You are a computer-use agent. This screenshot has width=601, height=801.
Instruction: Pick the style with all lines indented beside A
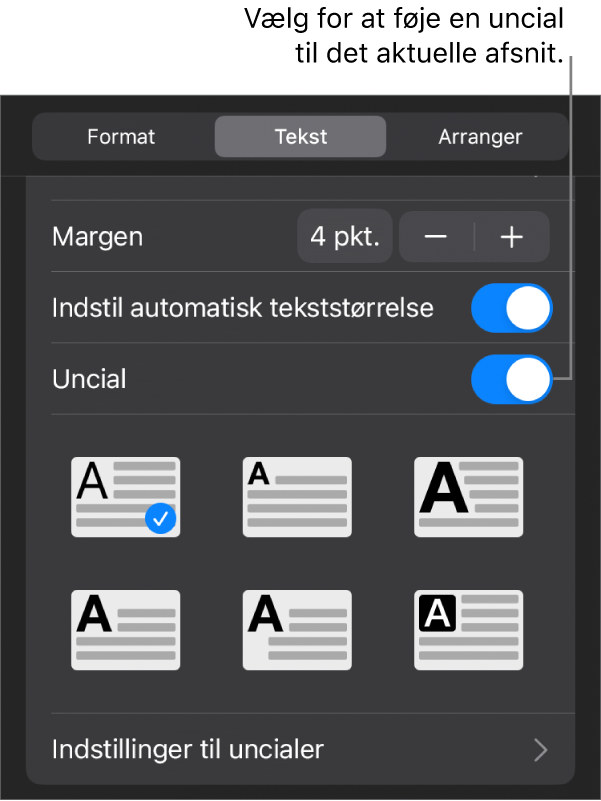coord(297,630)
